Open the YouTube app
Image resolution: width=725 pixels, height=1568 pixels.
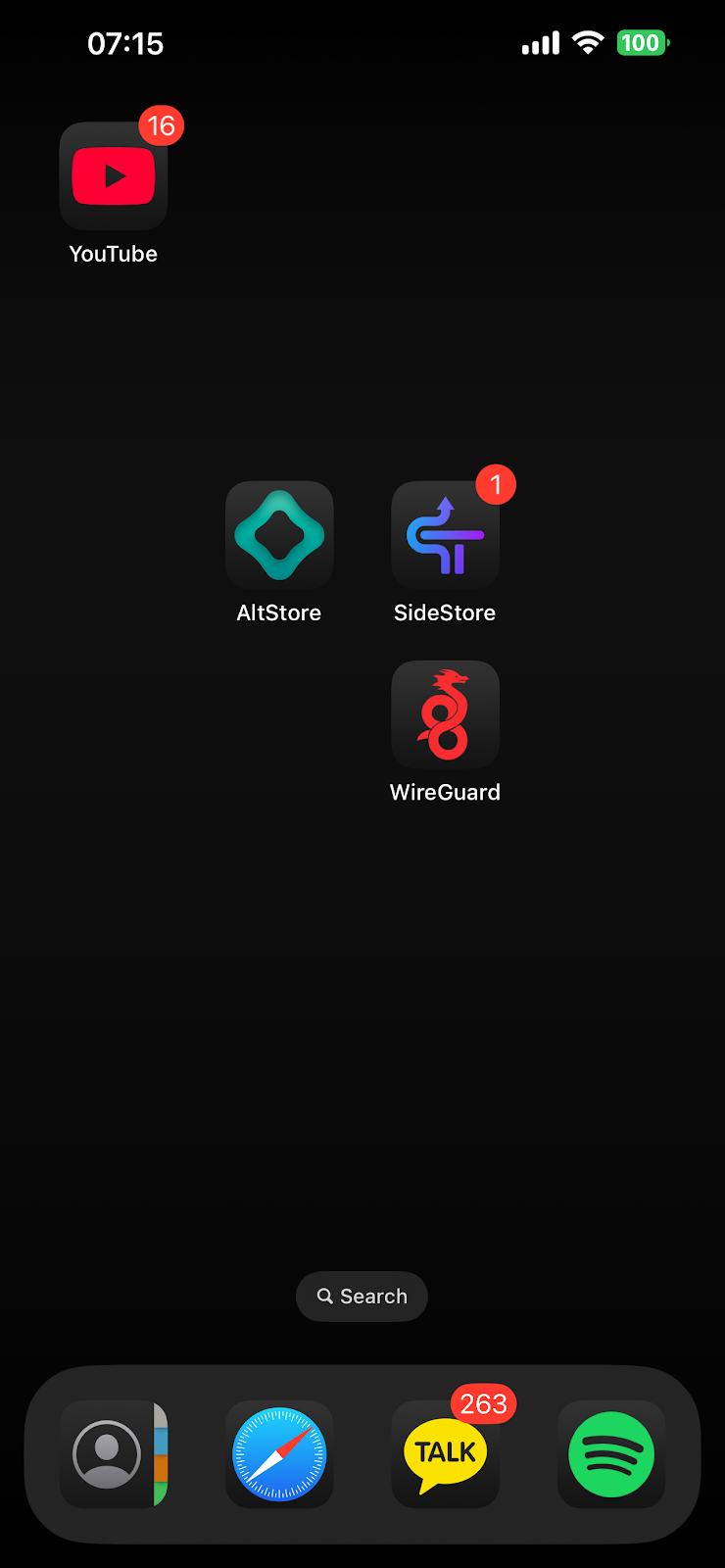coord(114,177)
